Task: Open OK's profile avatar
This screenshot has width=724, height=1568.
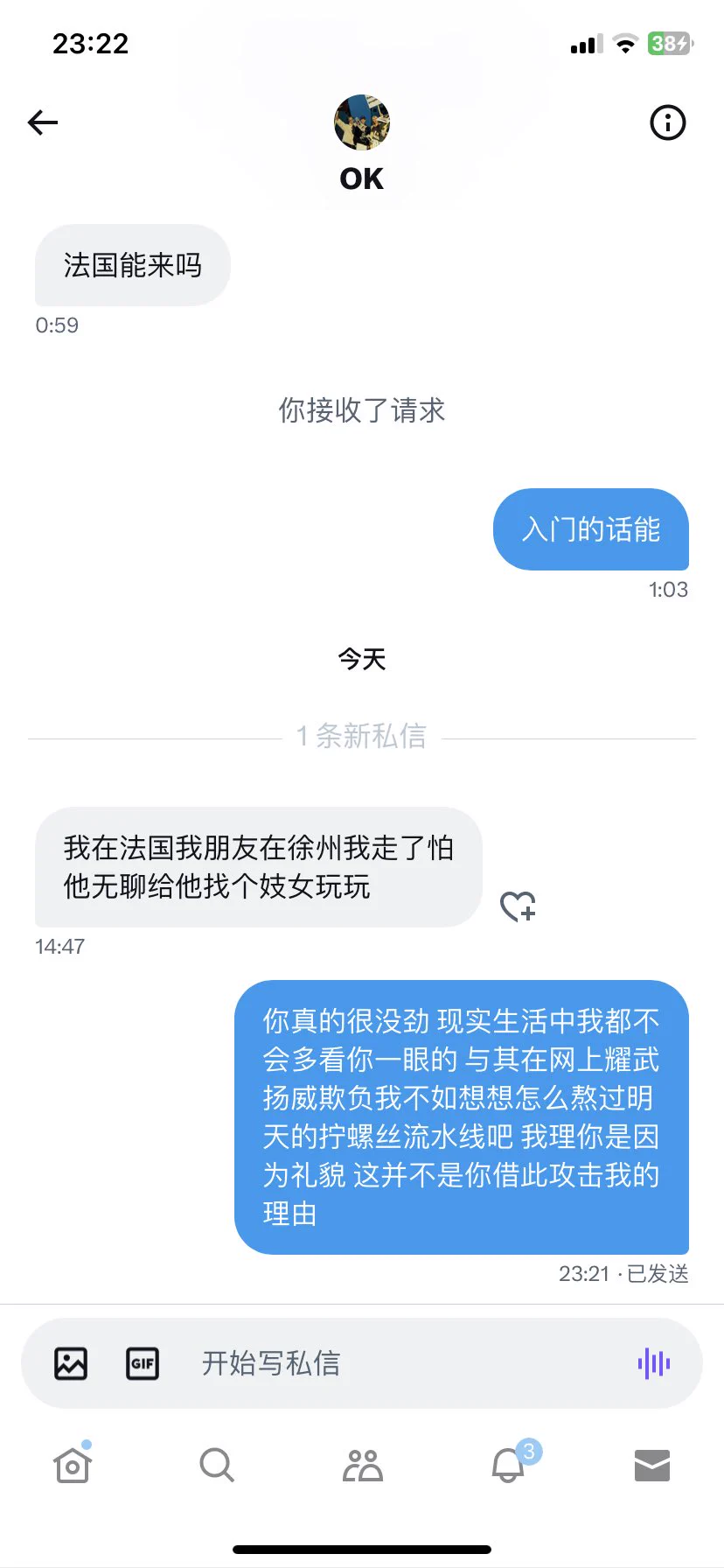Action: click(x=361, y=122)
